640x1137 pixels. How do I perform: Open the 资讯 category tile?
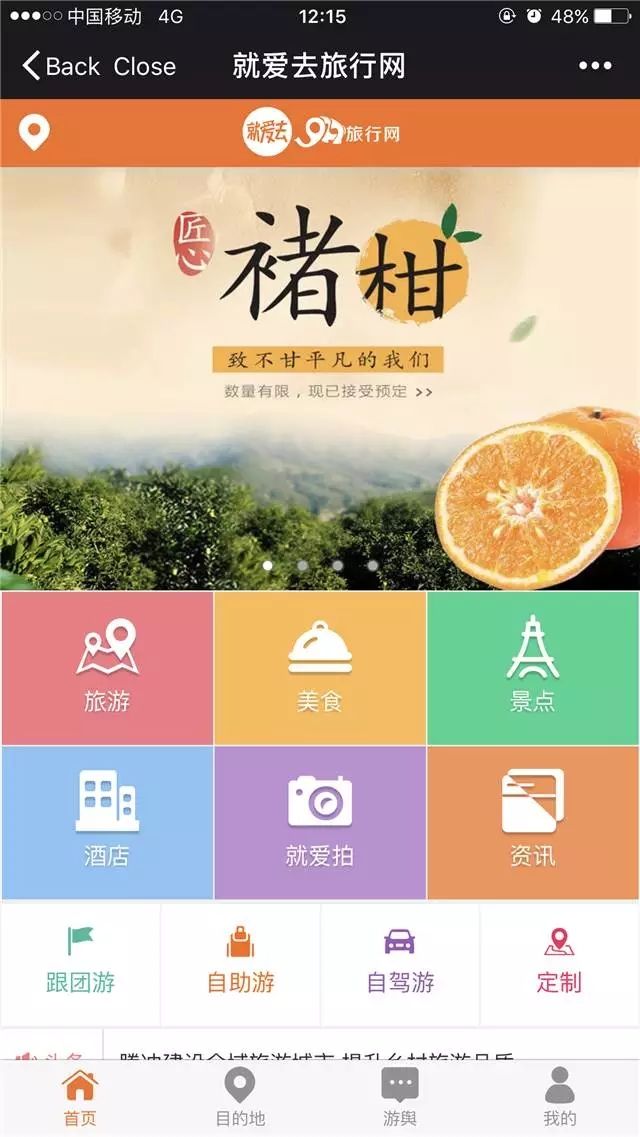pos(533,822)
